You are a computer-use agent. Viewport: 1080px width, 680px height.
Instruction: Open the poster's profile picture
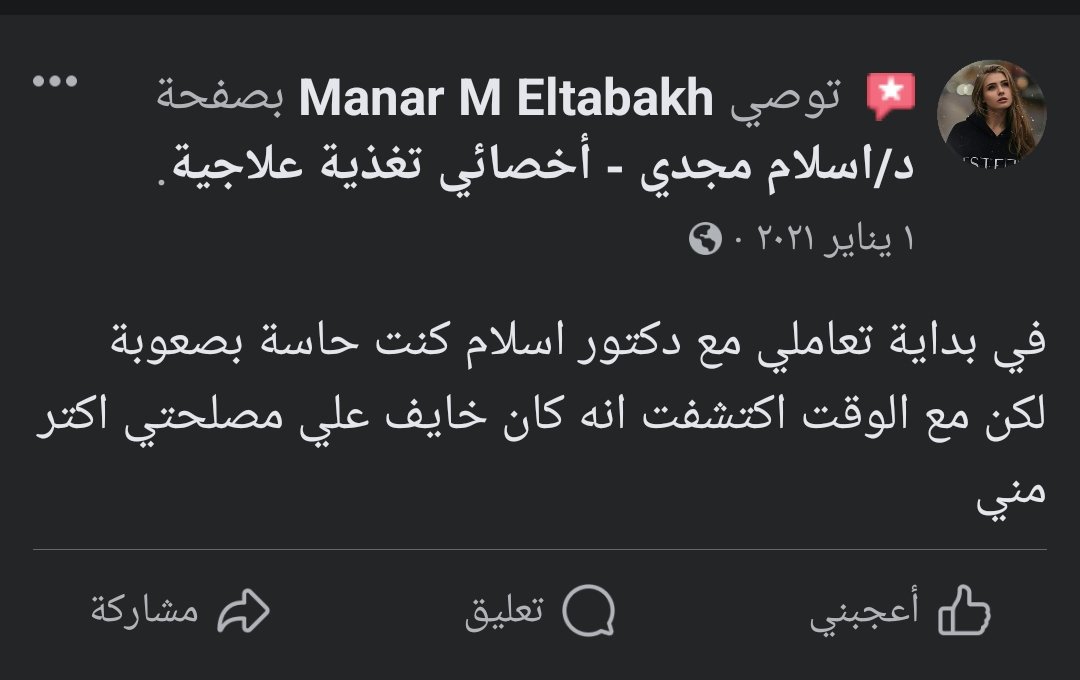991,114
